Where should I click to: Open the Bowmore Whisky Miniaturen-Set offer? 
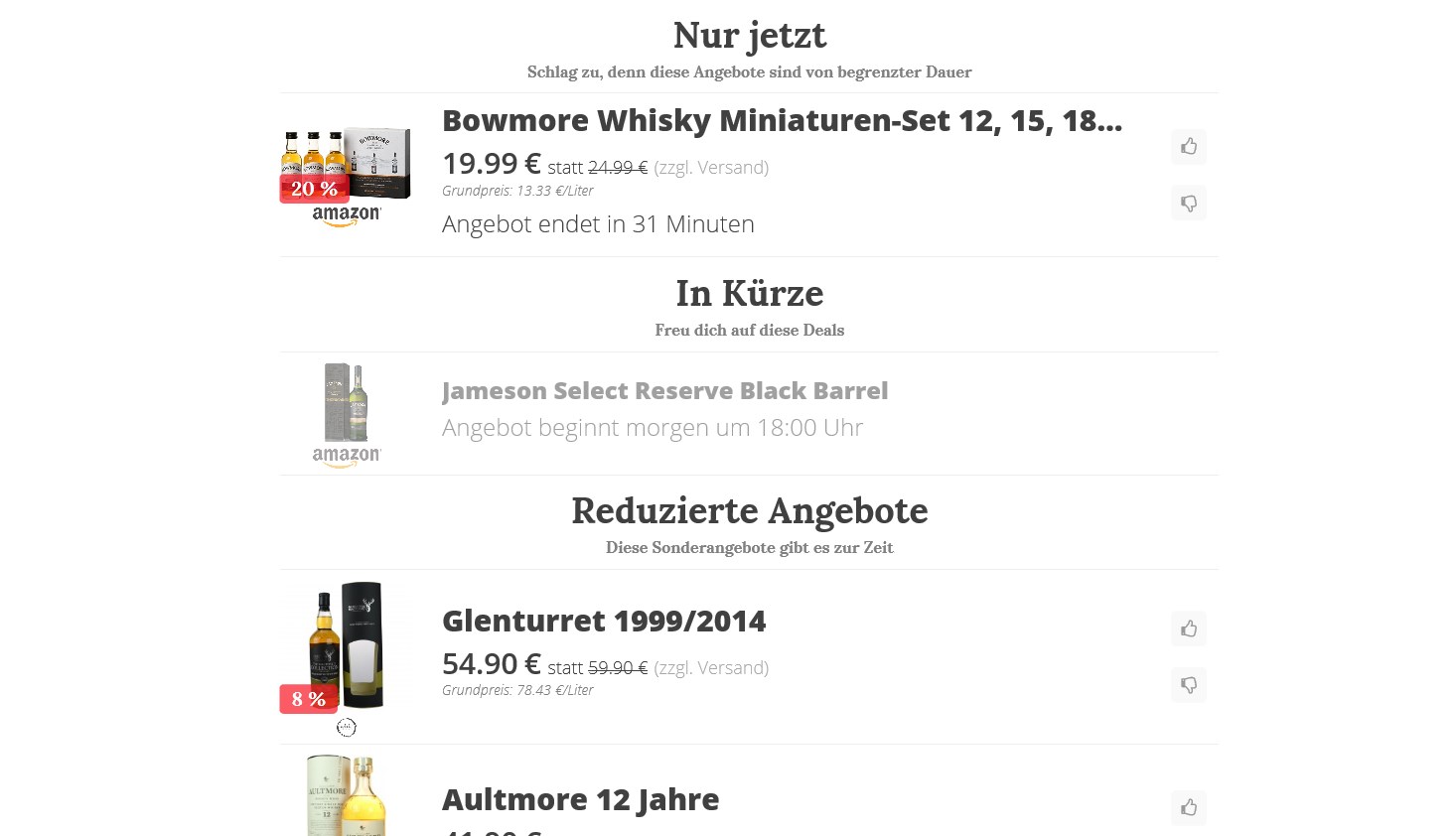pos(782,121)
